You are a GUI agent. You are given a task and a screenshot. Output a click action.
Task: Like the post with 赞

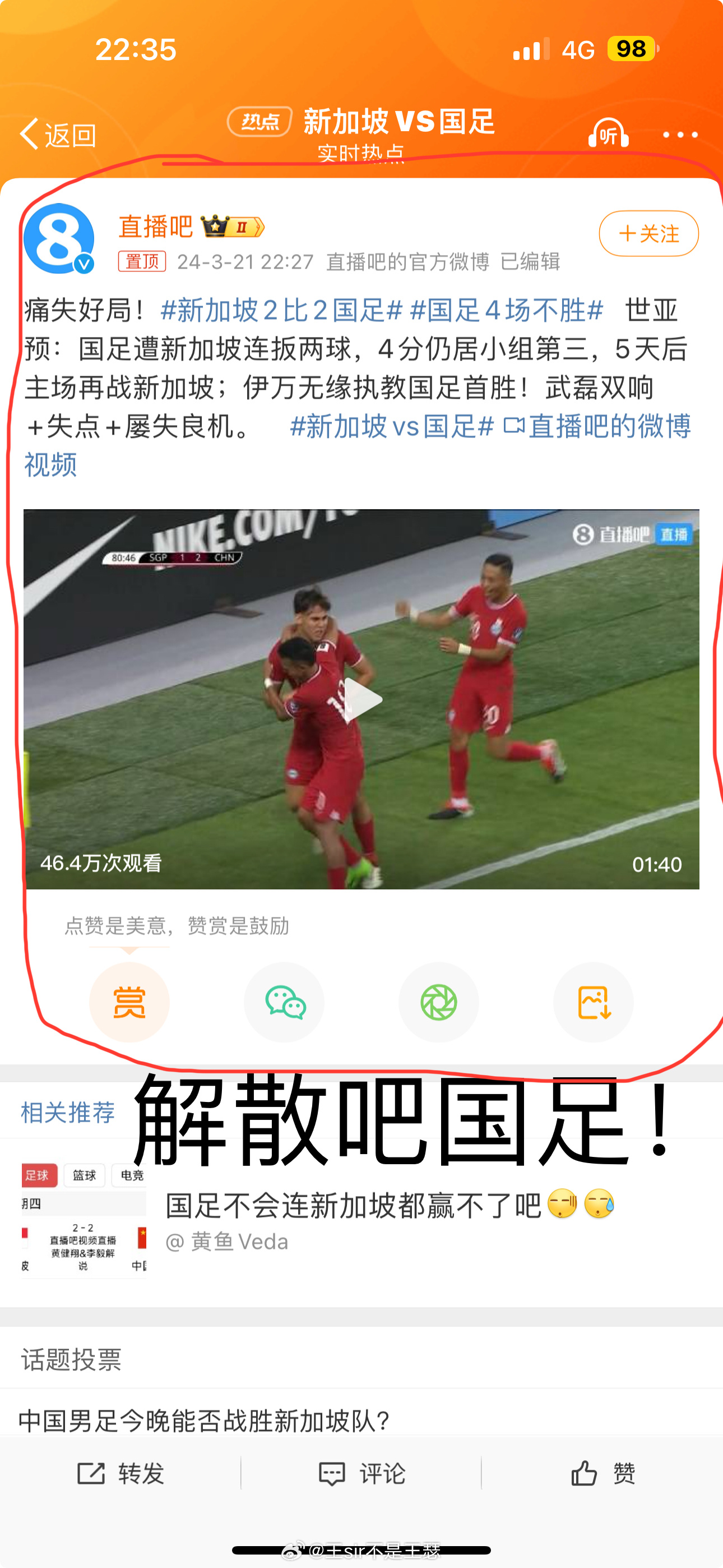coord(602,1474)
